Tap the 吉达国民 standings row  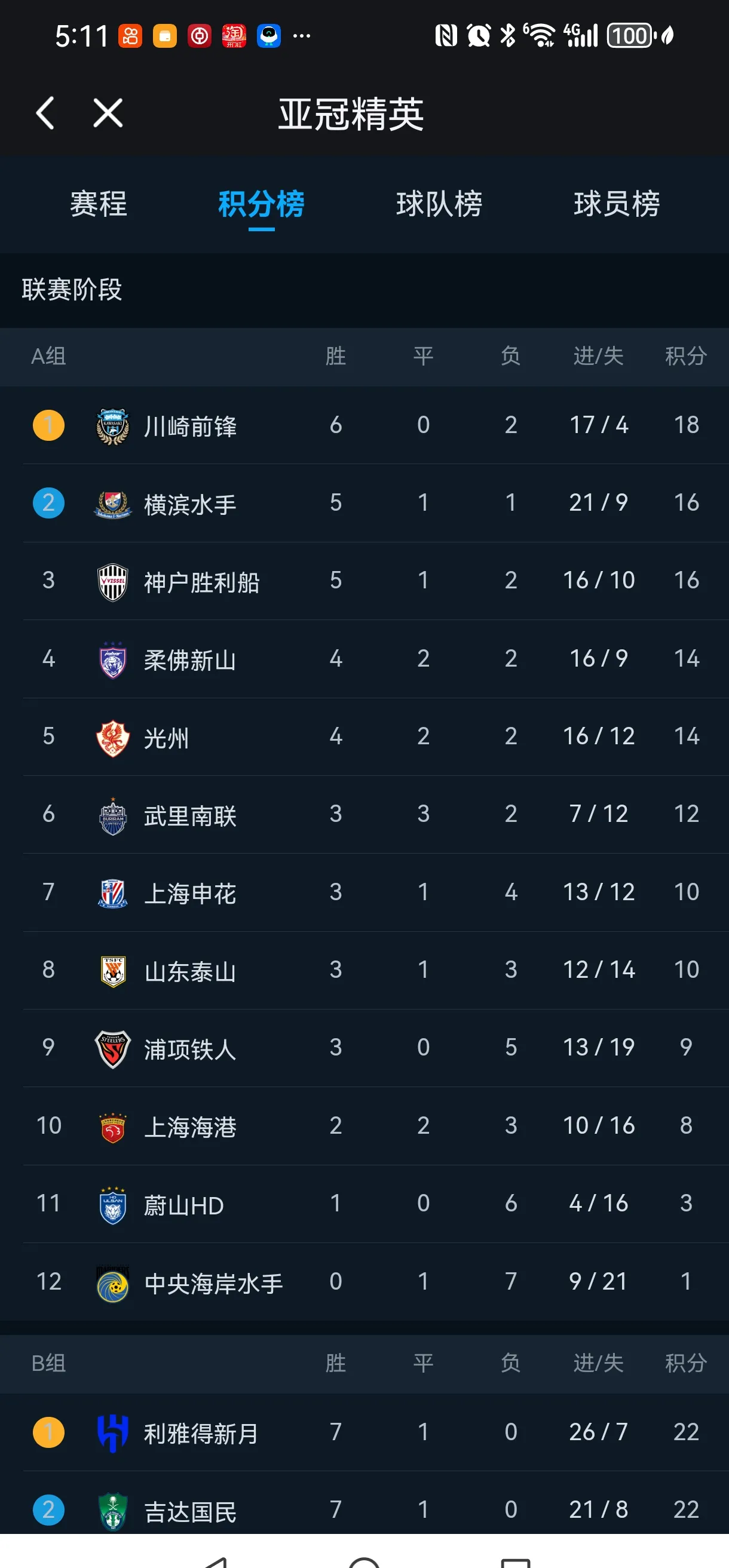[364, 1510]
